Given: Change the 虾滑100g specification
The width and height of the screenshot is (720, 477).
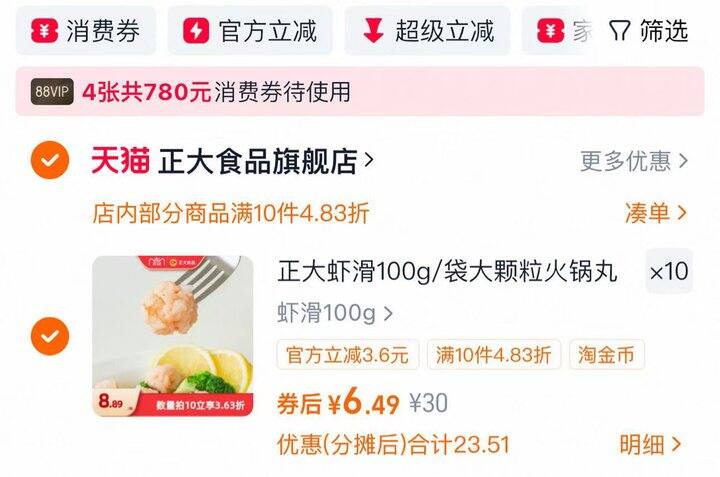Looking at the screenshot, I should (x=335, y=313).
